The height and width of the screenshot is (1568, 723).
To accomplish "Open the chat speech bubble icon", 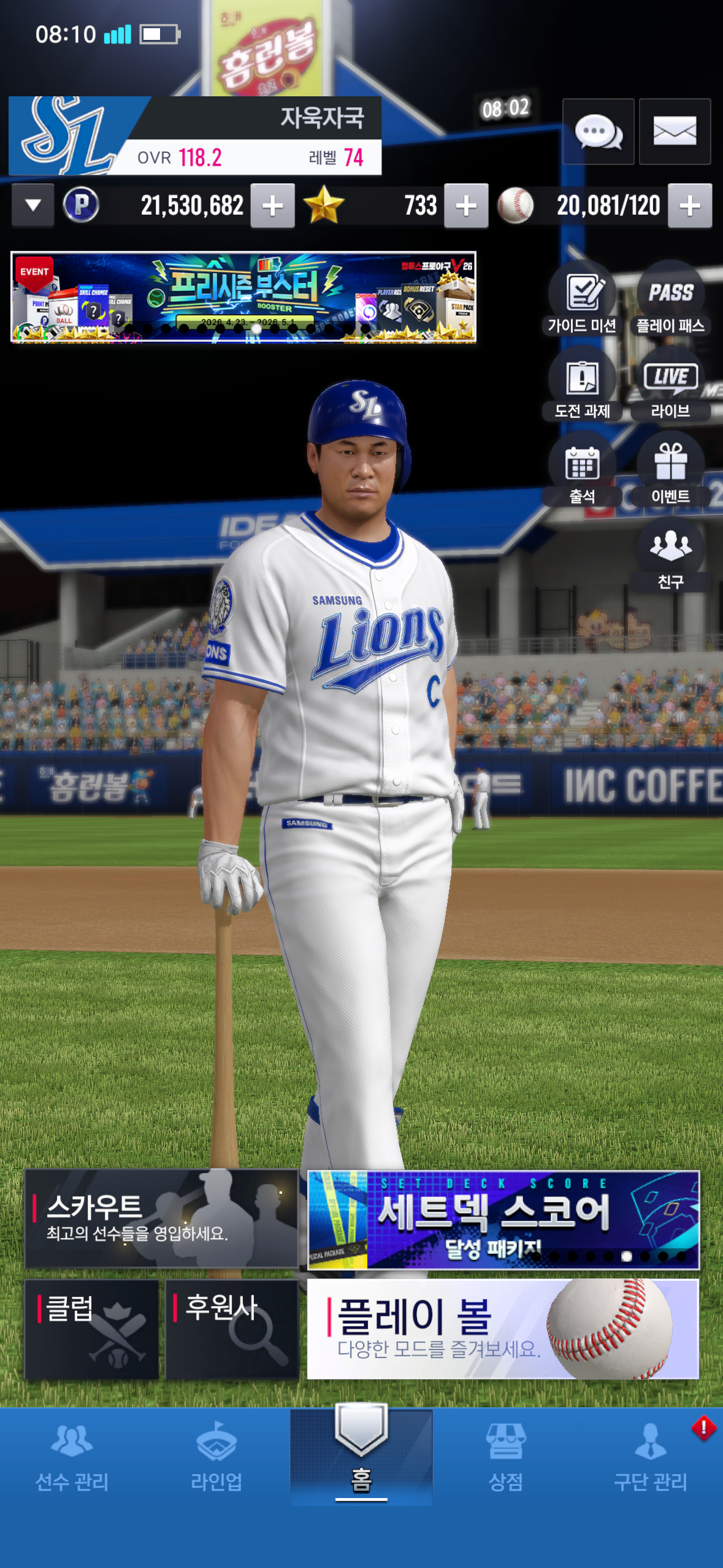I will [598, 131].
